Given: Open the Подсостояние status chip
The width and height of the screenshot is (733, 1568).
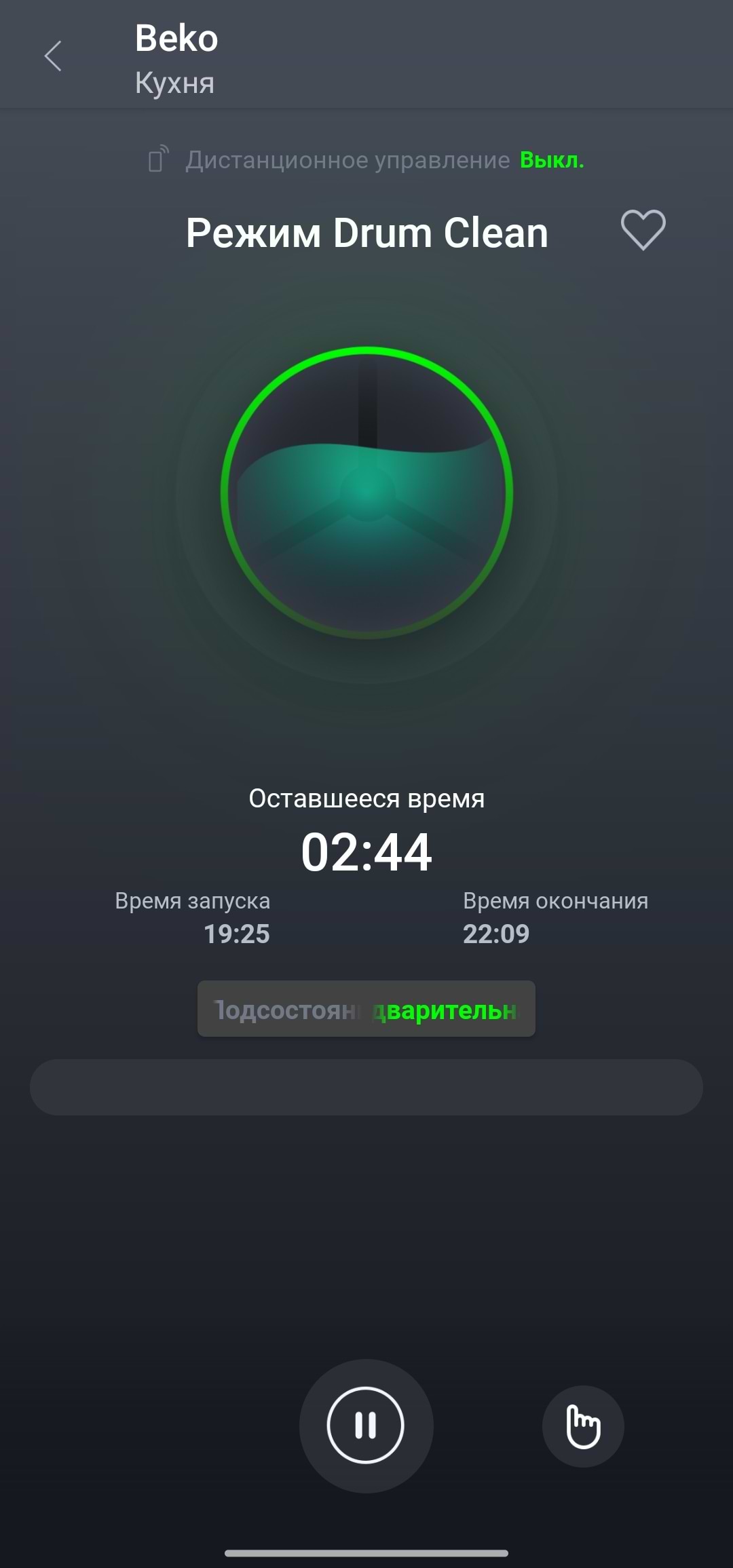Looking at the screenshot, I should click(366, 1009).
